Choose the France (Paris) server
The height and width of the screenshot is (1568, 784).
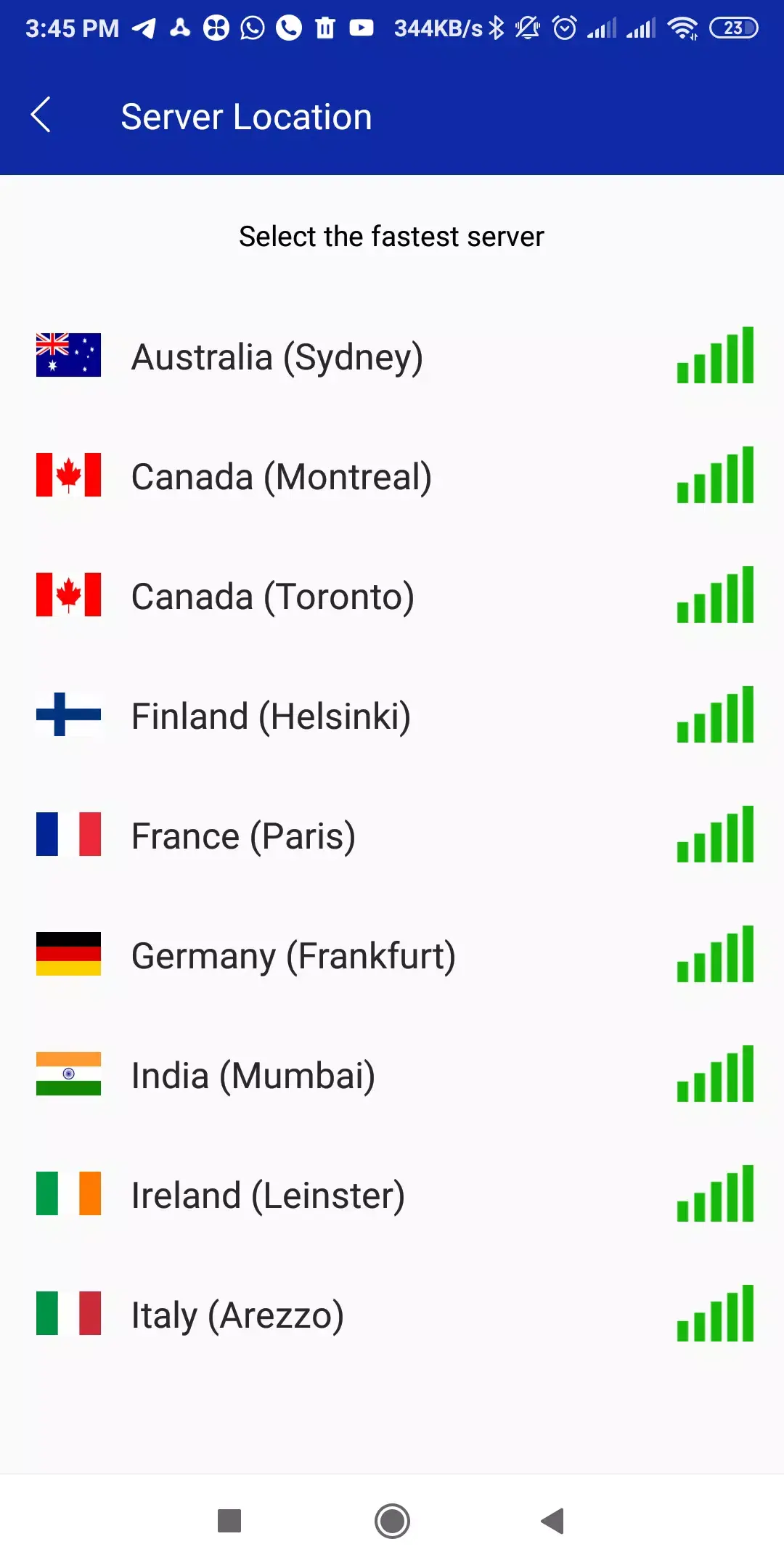pos(243,835)
